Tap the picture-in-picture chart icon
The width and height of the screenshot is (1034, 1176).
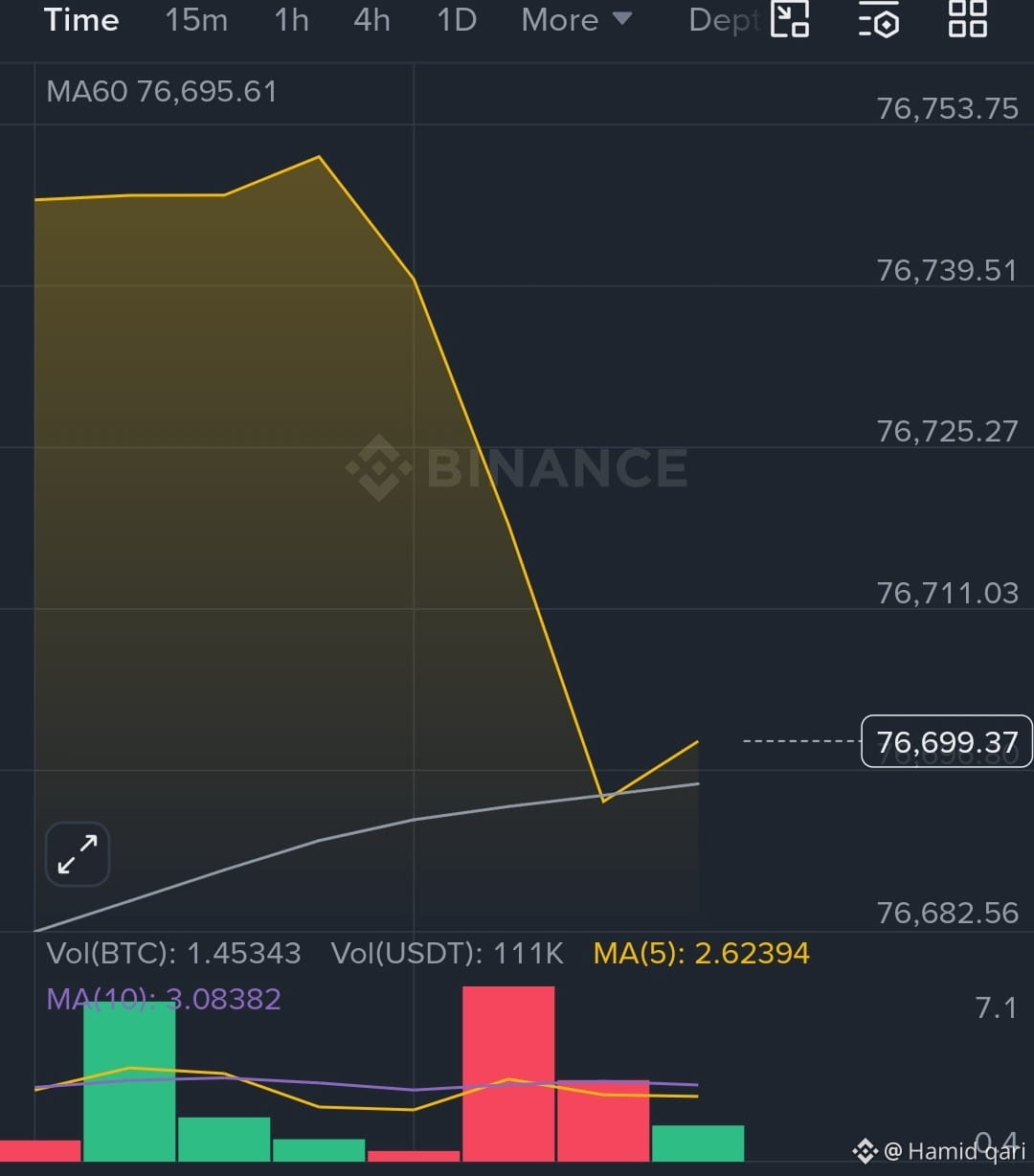(x=791, y=18)
